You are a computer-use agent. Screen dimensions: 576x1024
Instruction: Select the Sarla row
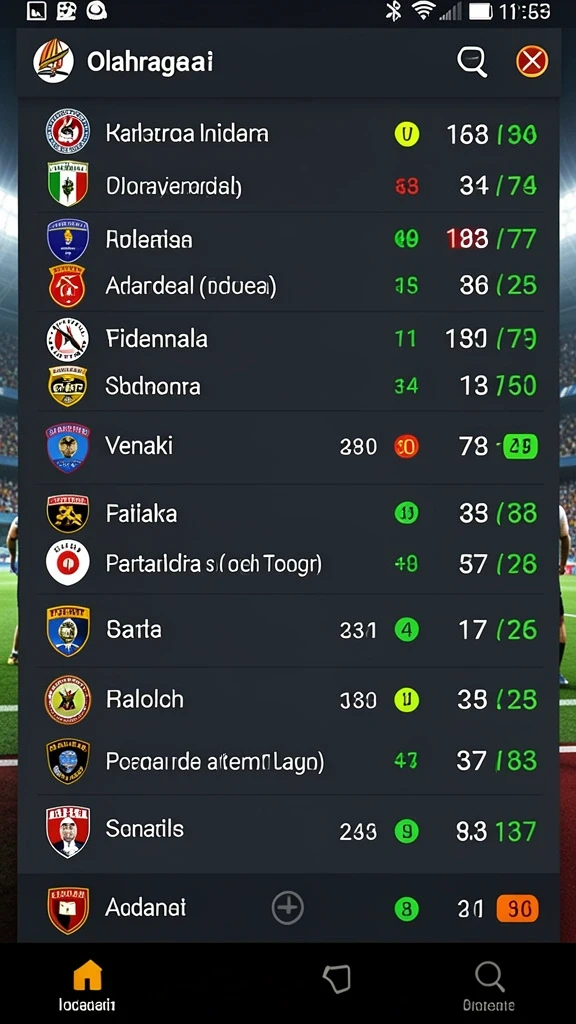[x=289, y=630]
